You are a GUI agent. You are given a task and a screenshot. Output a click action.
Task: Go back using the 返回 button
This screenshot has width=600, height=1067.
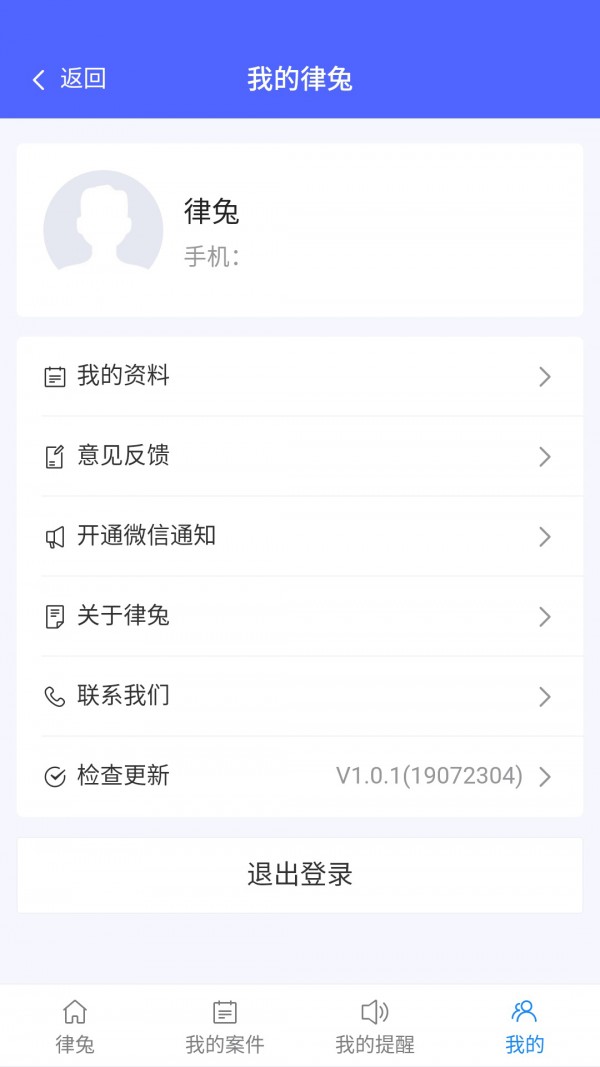tap(69, 79)
